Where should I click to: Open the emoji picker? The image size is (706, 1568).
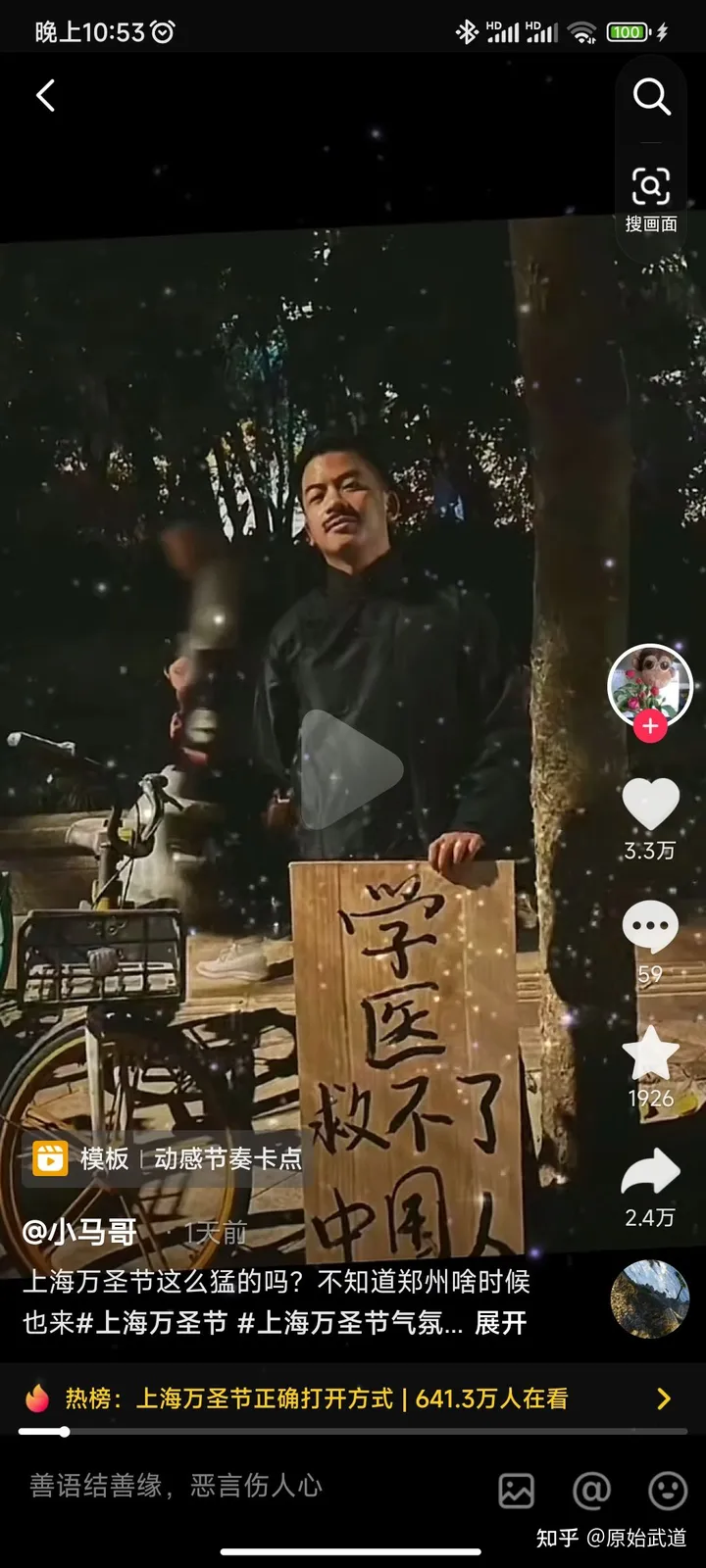coord(667,1491)
